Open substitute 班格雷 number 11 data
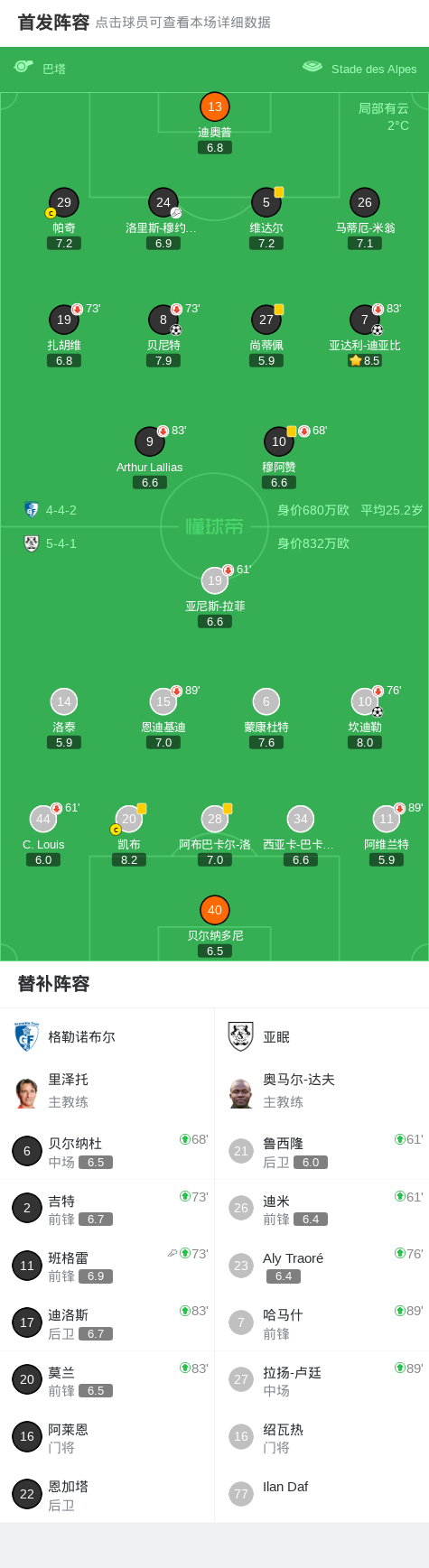 click(107, 1266)
